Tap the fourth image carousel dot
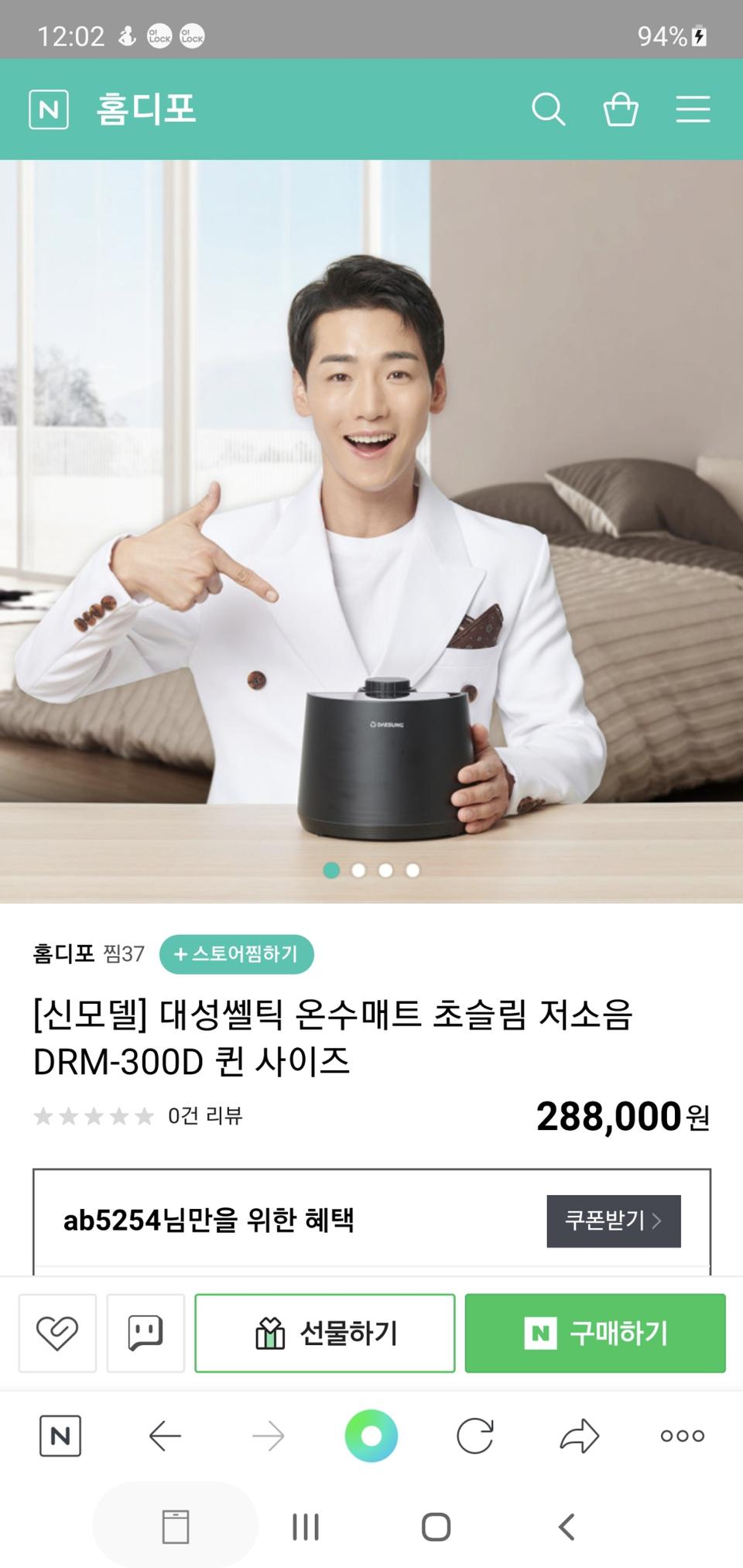 point(412,871)
